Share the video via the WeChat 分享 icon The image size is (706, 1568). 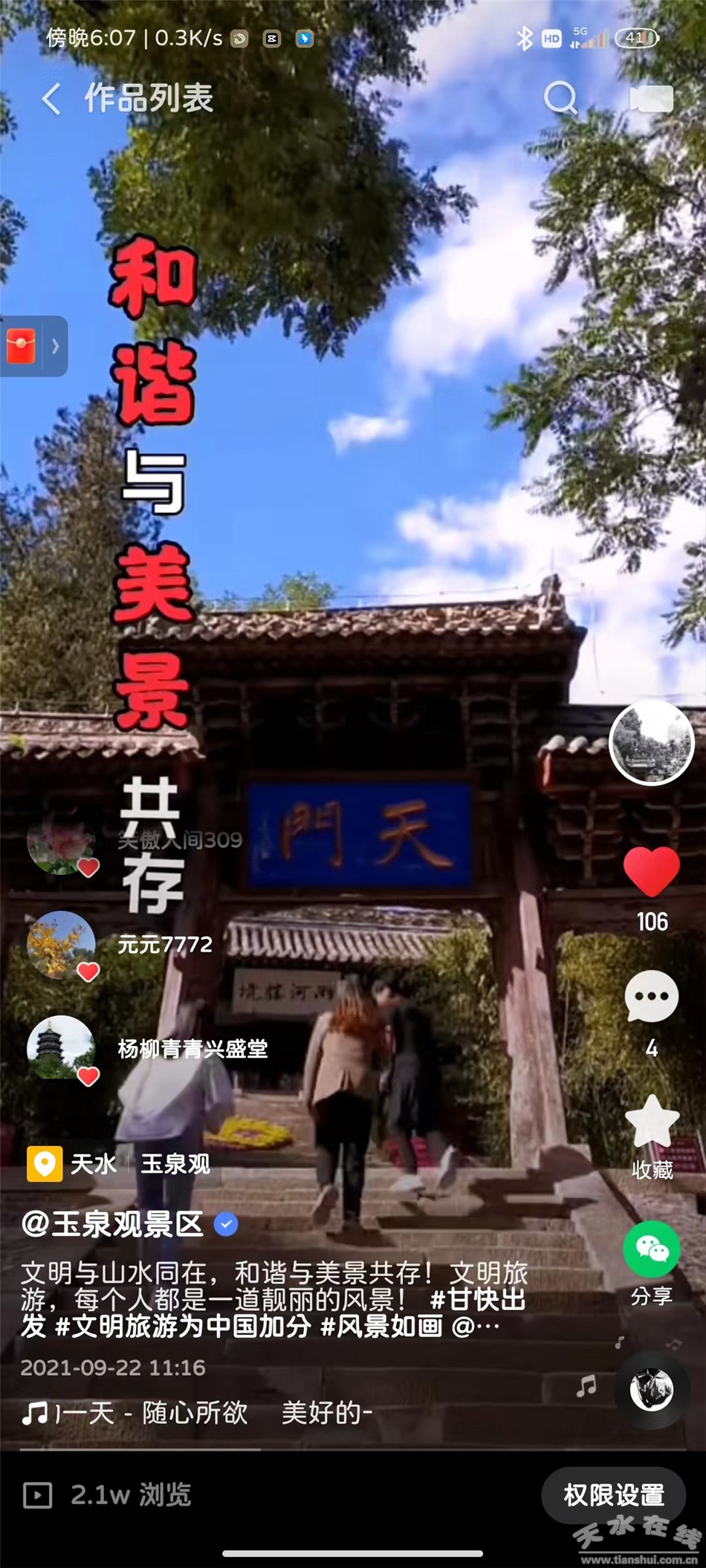(651, 1249)
